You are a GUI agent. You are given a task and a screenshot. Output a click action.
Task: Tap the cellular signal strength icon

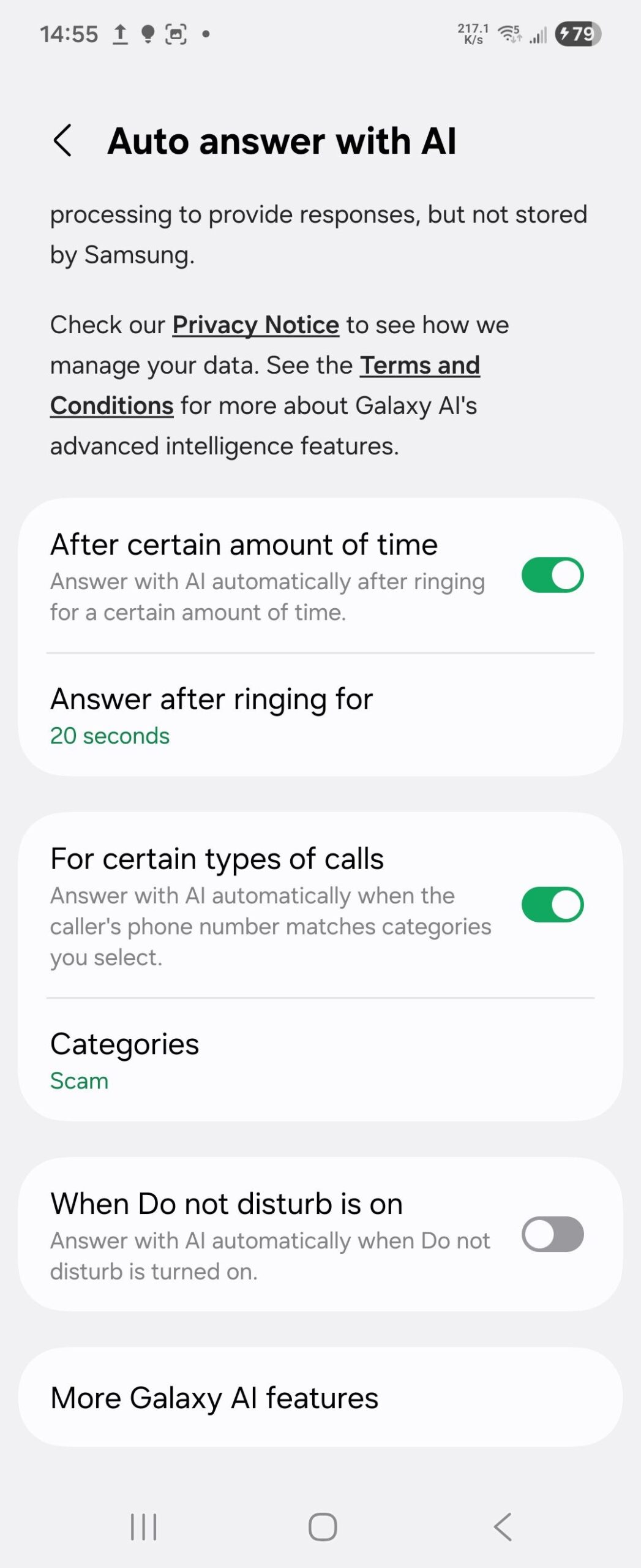(538, 36)
